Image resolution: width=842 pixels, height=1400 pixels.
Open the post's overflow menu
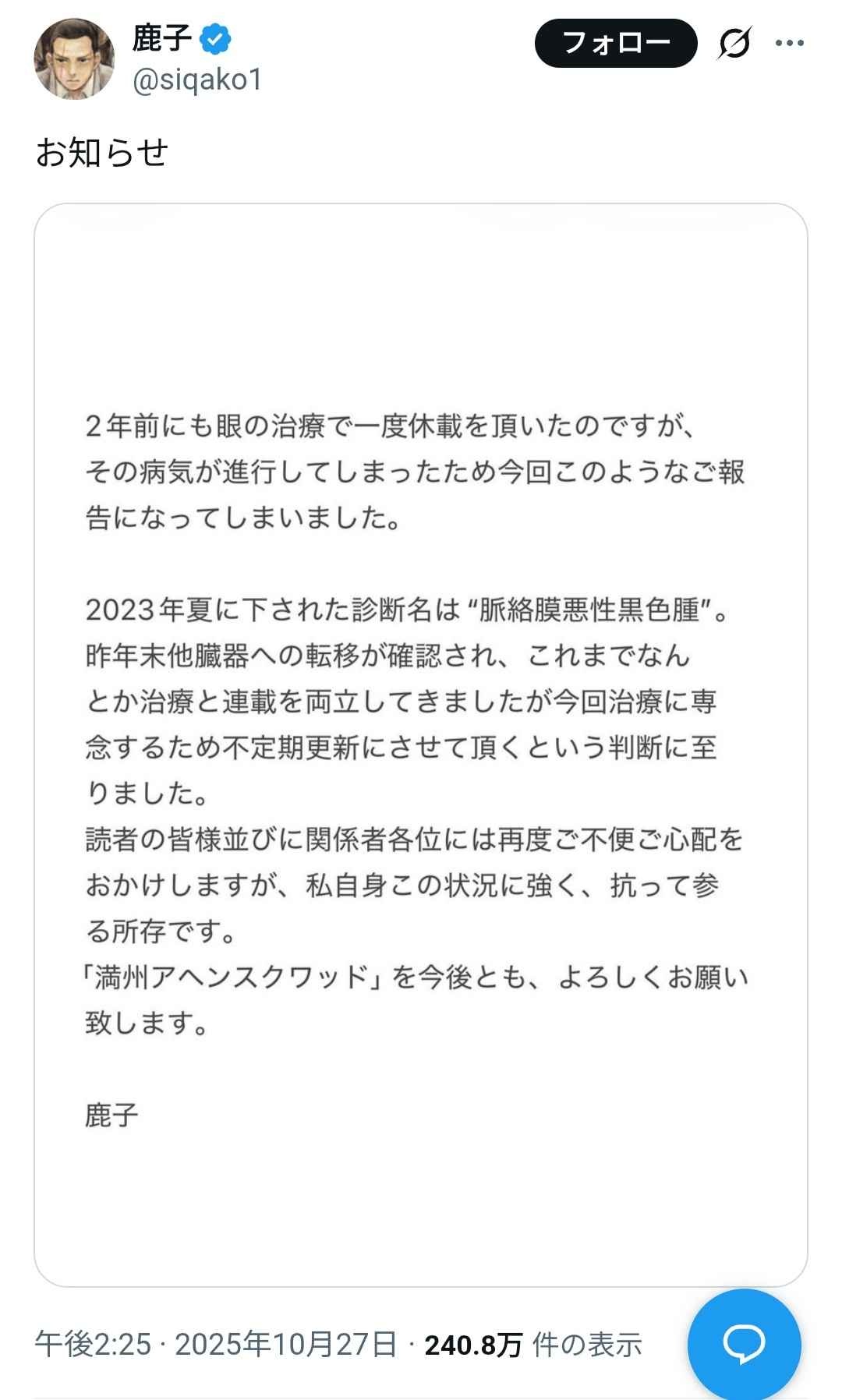[x=789, y=44]
